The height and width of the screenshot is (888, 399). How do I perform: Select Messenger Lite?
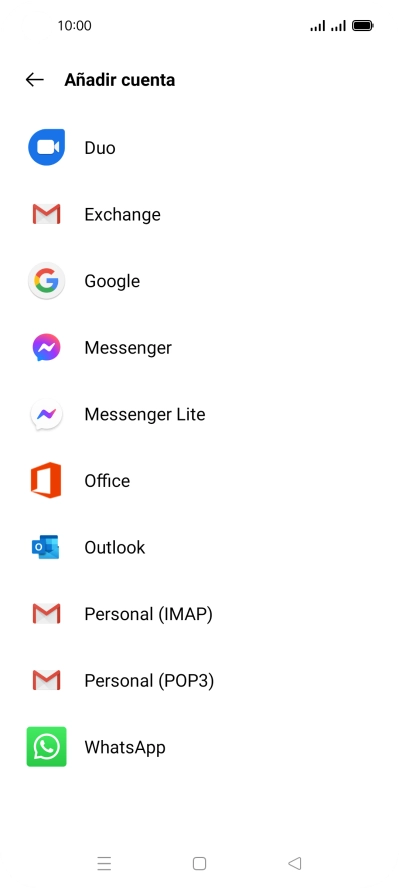tap(199, 415)
